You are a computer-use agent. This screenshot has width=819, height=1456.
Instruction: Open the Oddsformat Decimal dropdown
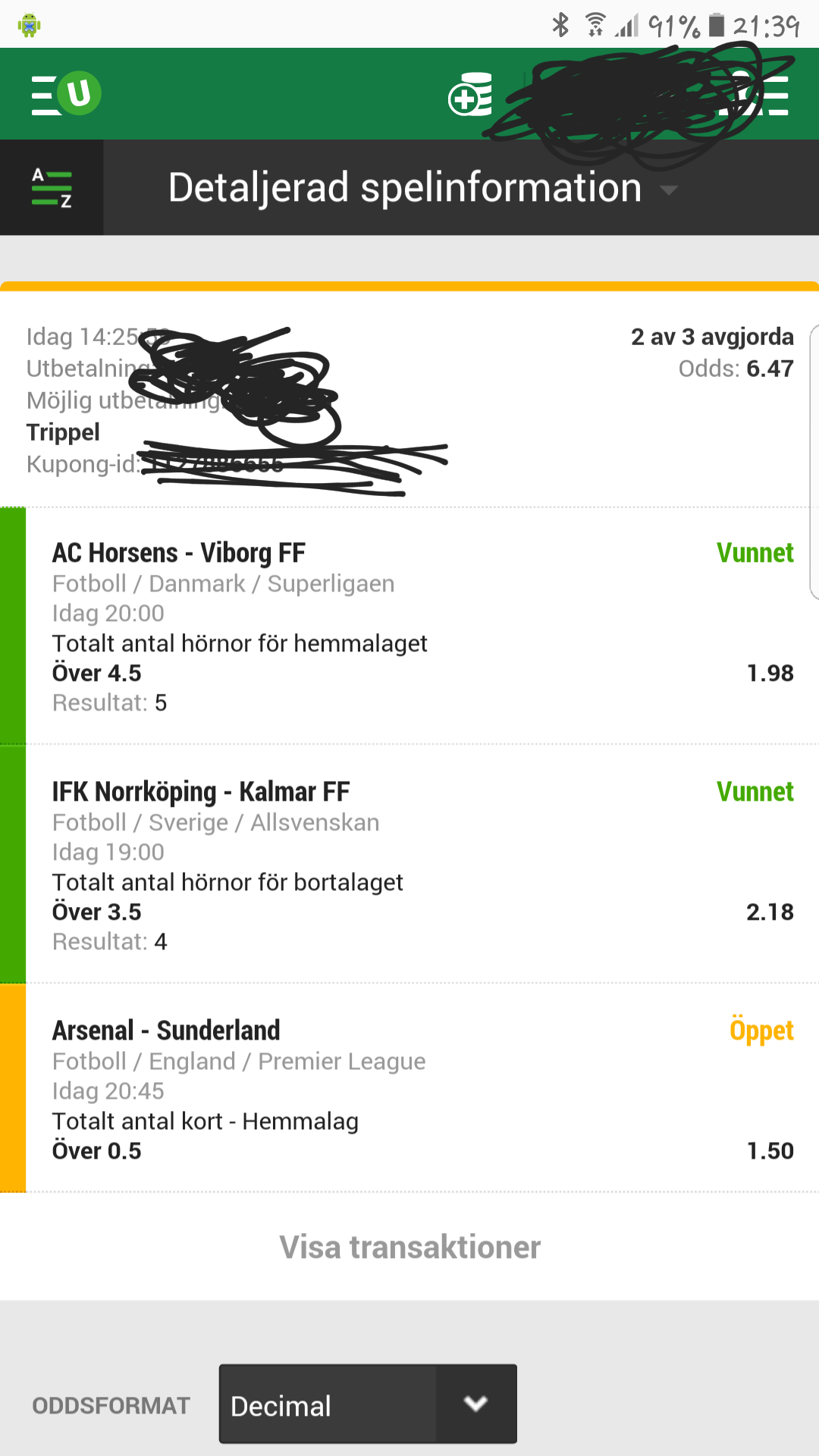coord(368,1404)
